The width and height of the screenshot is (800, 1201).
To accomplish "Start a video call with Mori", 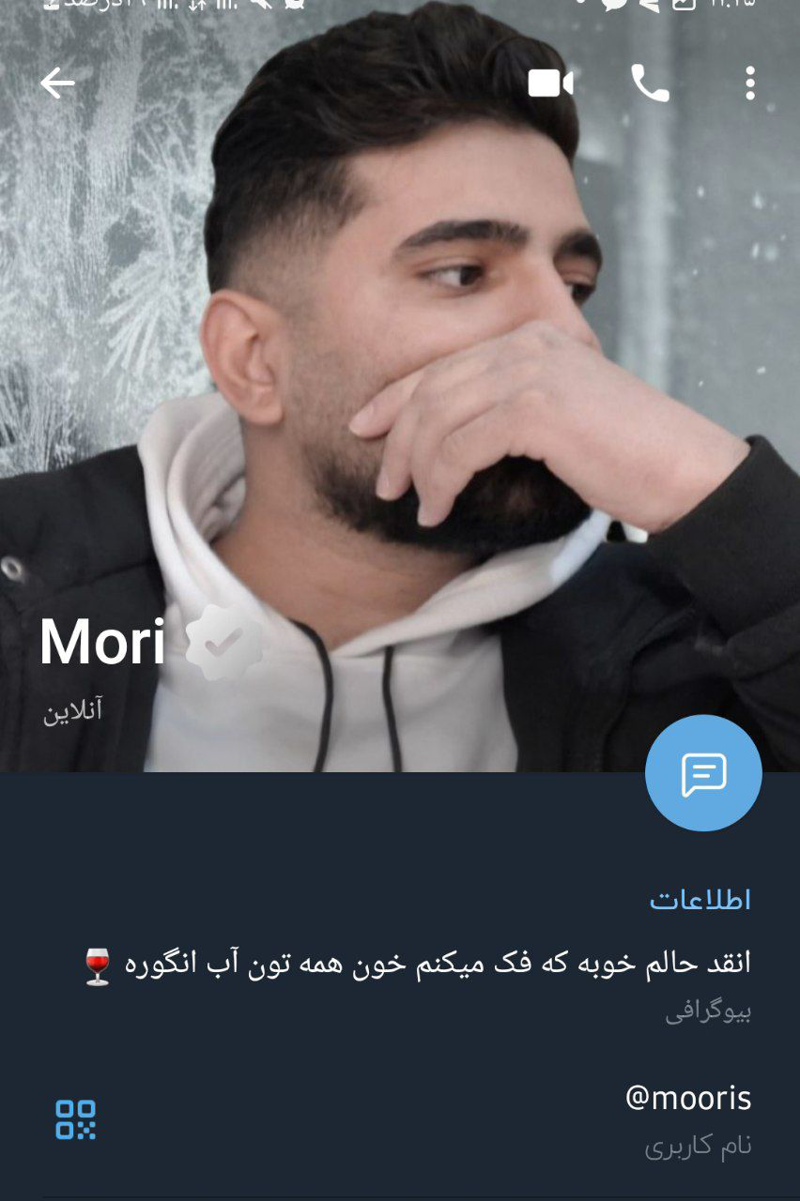I will 550,83.
